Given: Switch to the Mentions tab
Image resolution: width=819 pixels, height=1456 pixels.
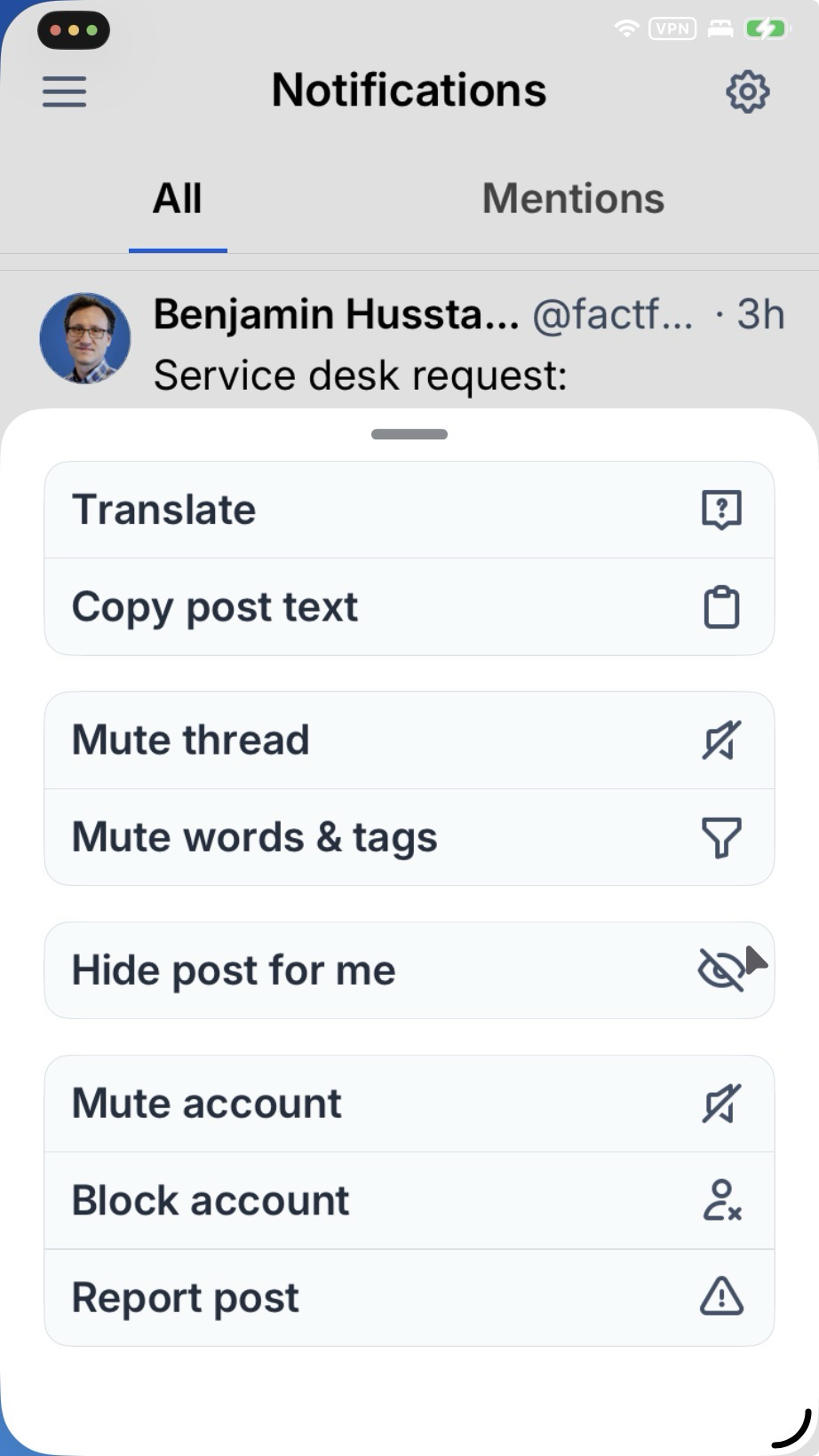Looking at the screenshot, I should pos(573,199).
